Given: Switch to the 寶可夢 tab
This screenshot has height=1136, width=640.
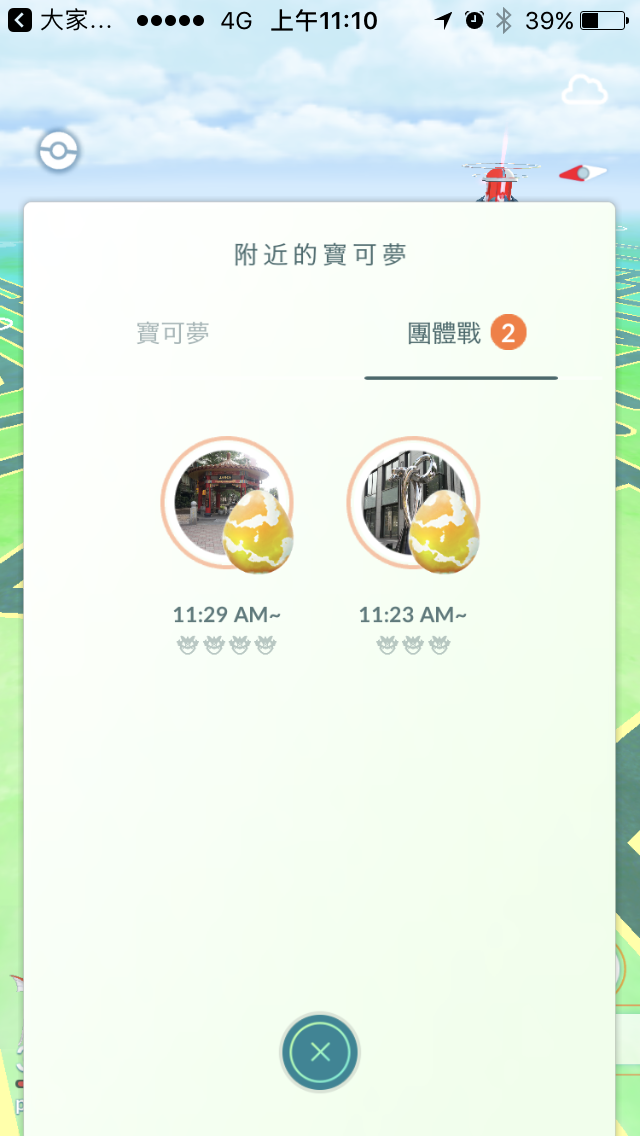Looking at the screenshot, I should pos(173,334).
